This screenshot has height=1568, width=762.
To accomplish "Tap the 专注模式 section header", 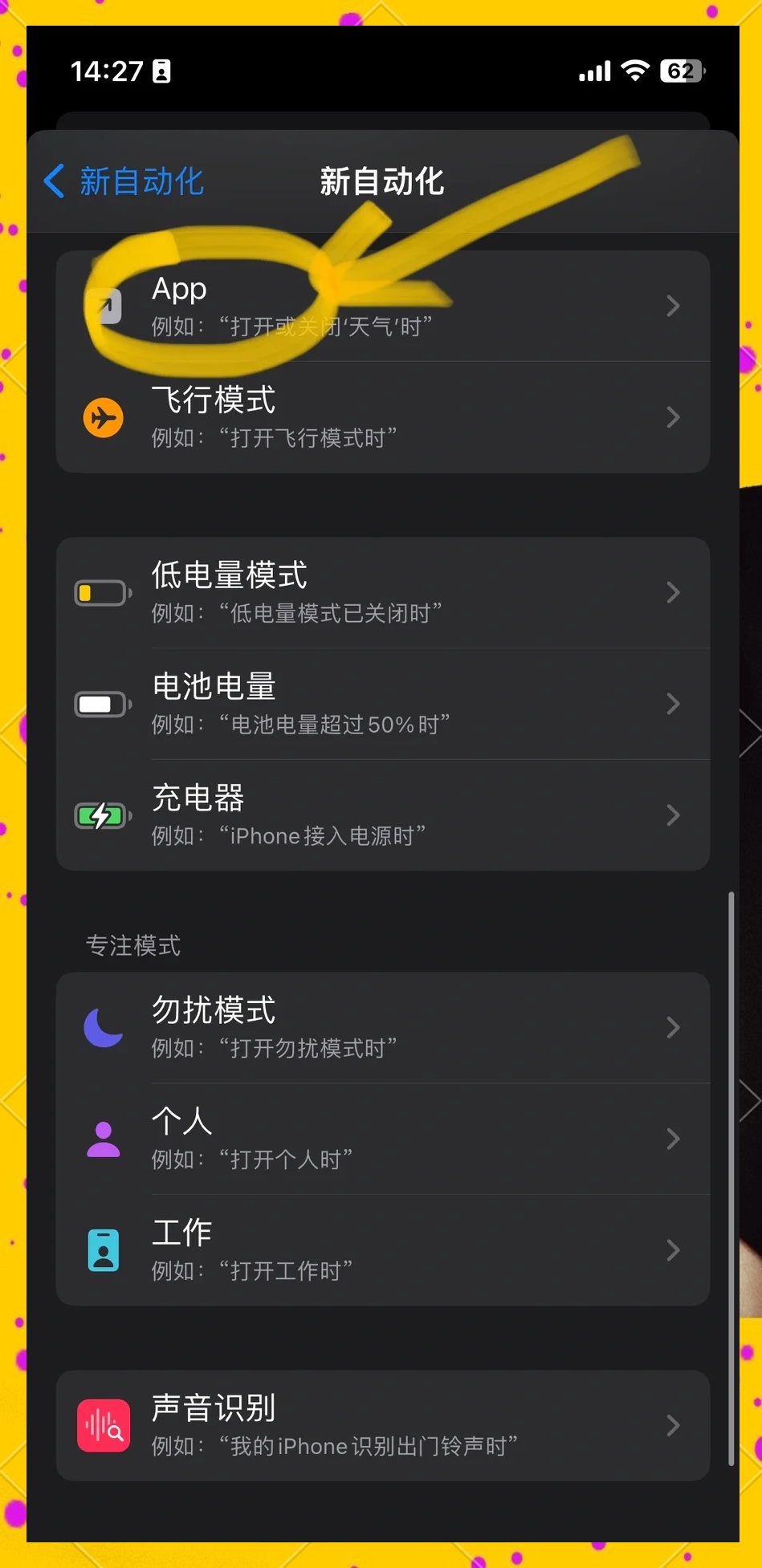I will (x=133, y=945).
